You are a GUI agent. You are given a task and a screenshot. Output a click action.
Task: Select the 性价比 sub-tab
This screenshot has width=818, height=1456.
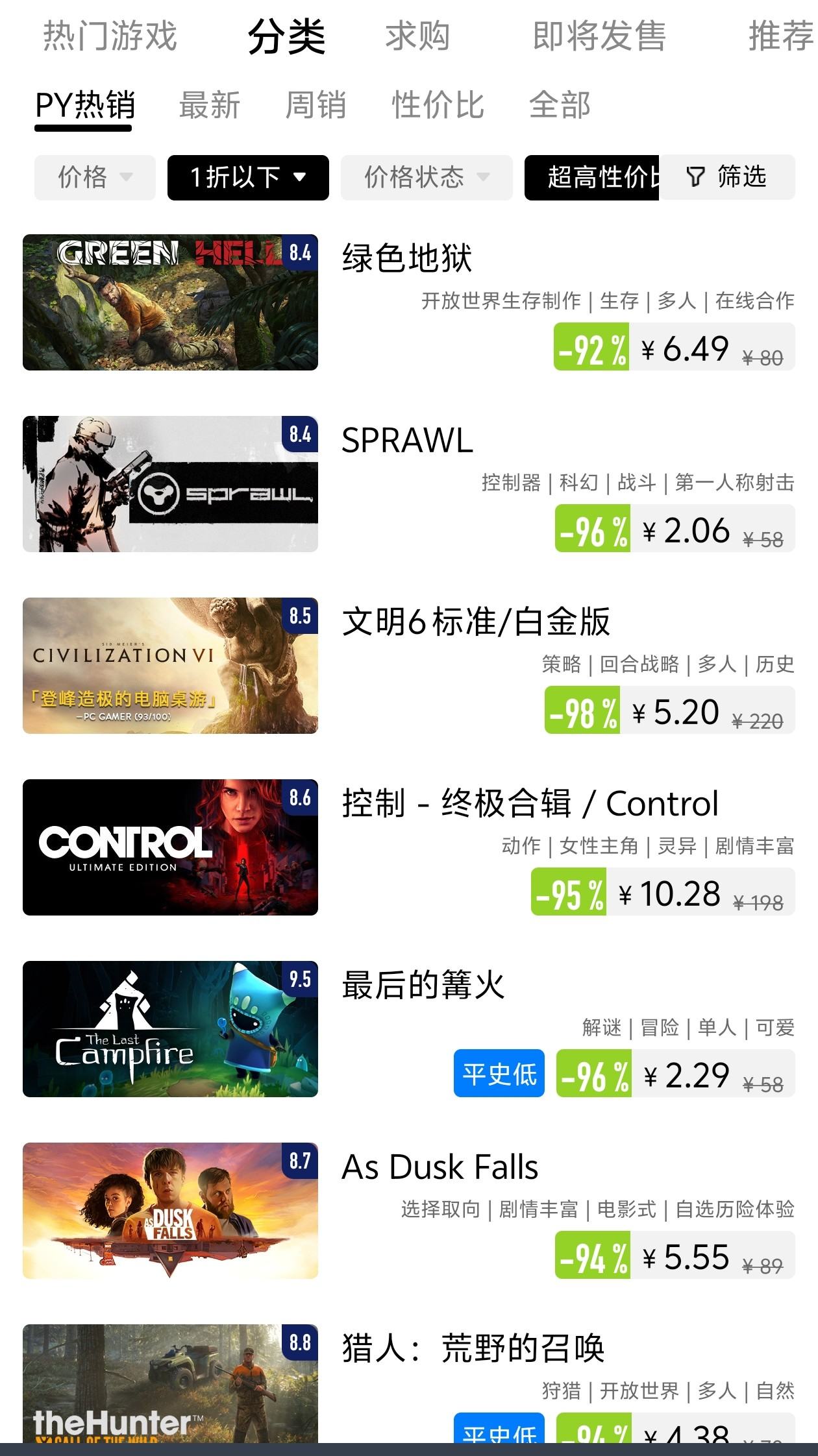coord(438,105)
